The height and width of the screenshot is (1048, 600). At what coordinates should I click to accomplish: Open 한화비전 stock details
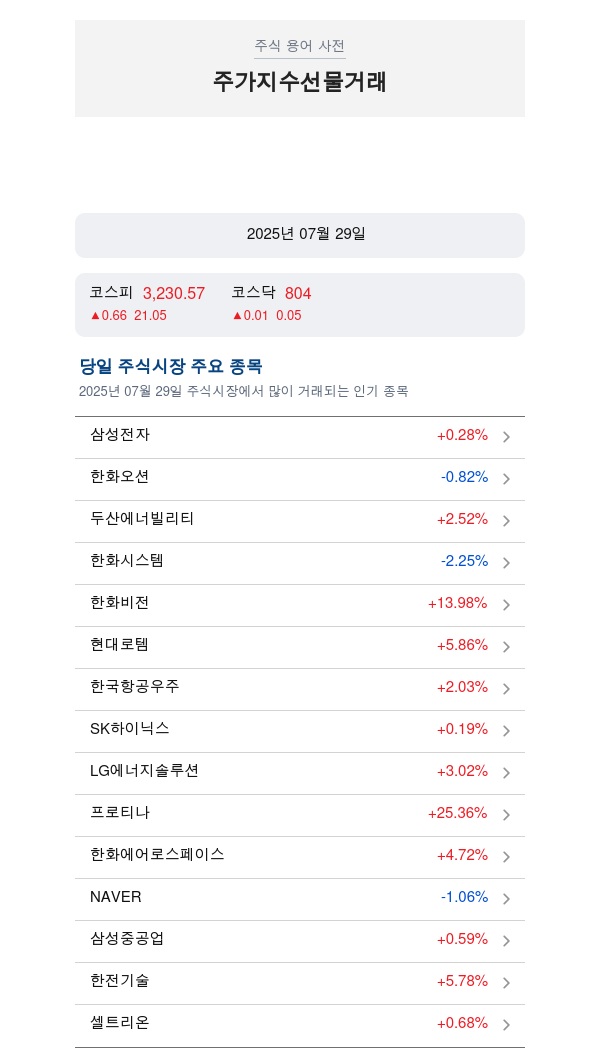pos(300,606)
